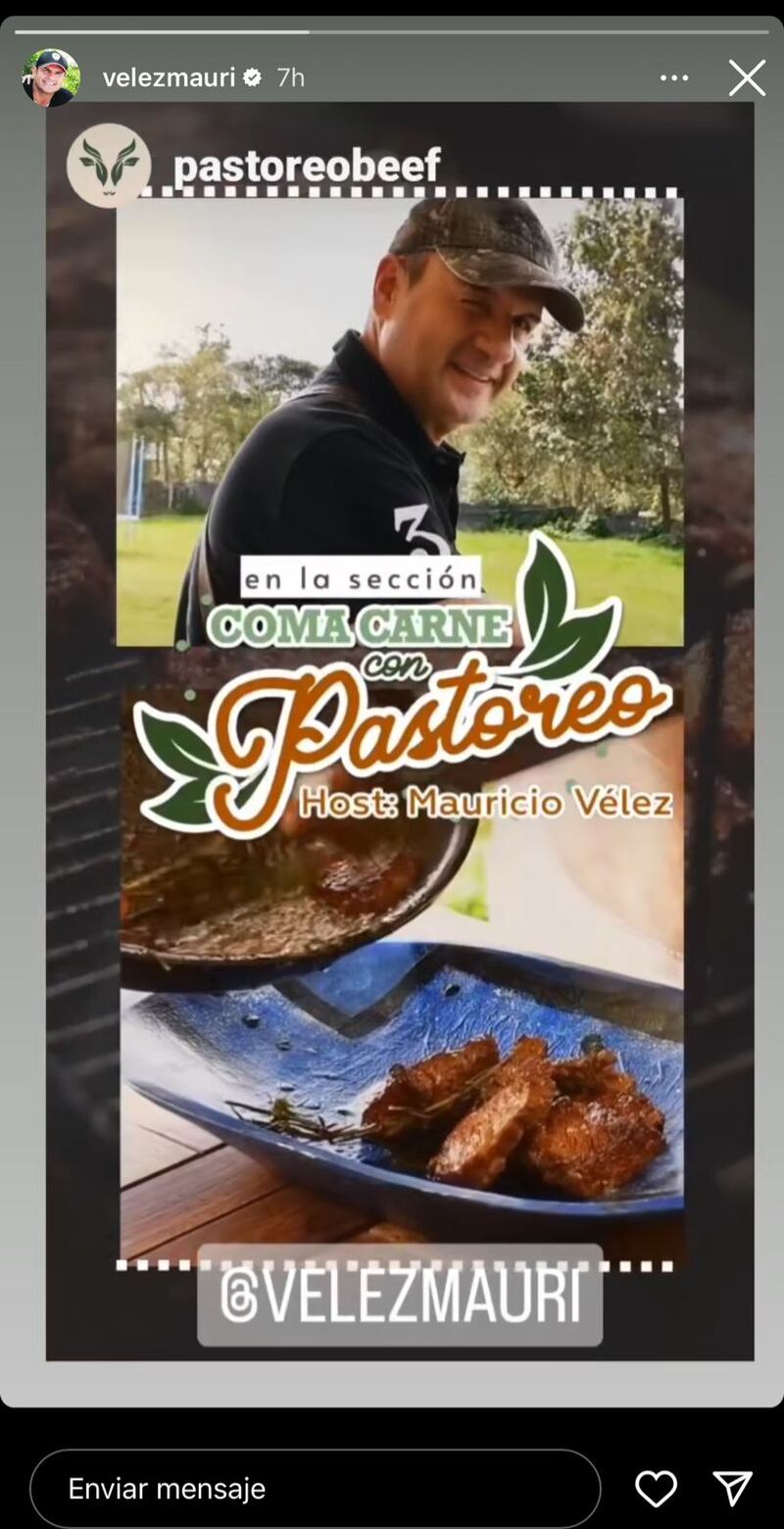Open velezmauri's profile picture
The width and height of the screenshot is (784, 1529).
pos(50,77)
